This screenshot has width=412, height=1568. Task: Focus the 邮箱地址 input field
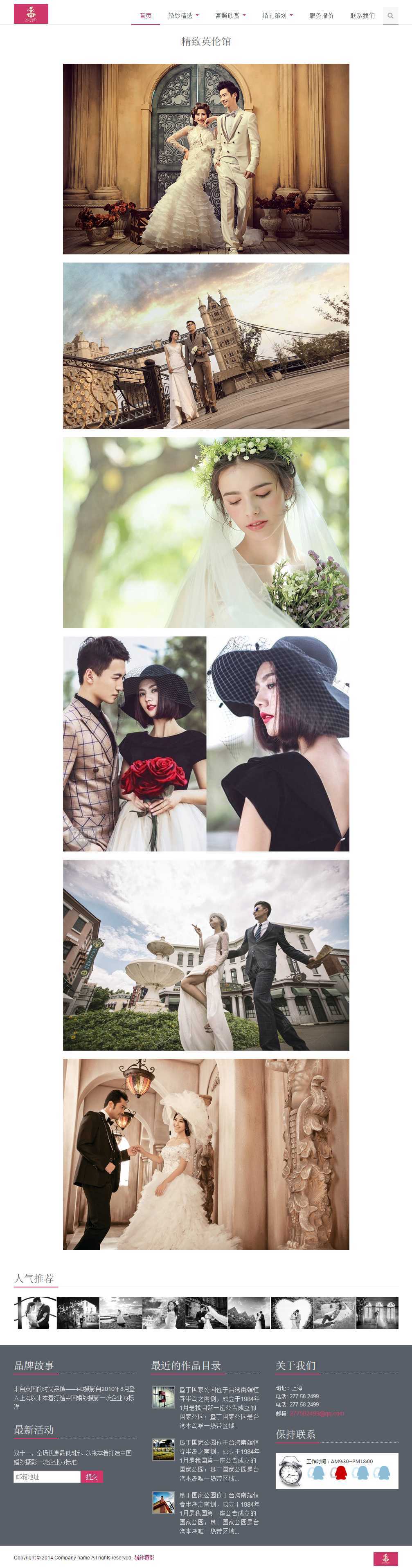pyautogui.click(x=47, y=1477)
